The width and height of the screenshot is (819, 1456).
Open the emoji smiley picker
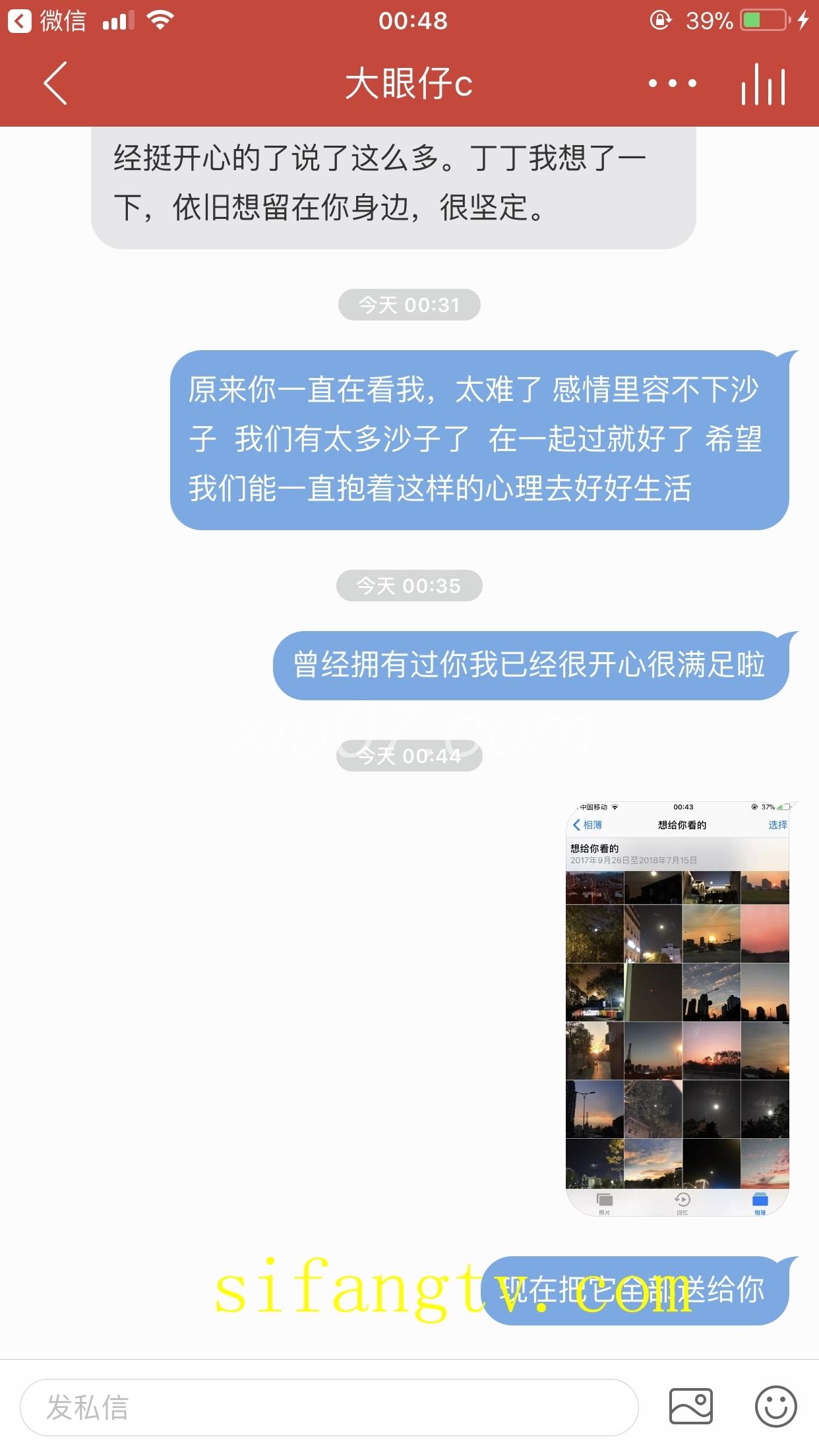click(x=775, y=1407)
